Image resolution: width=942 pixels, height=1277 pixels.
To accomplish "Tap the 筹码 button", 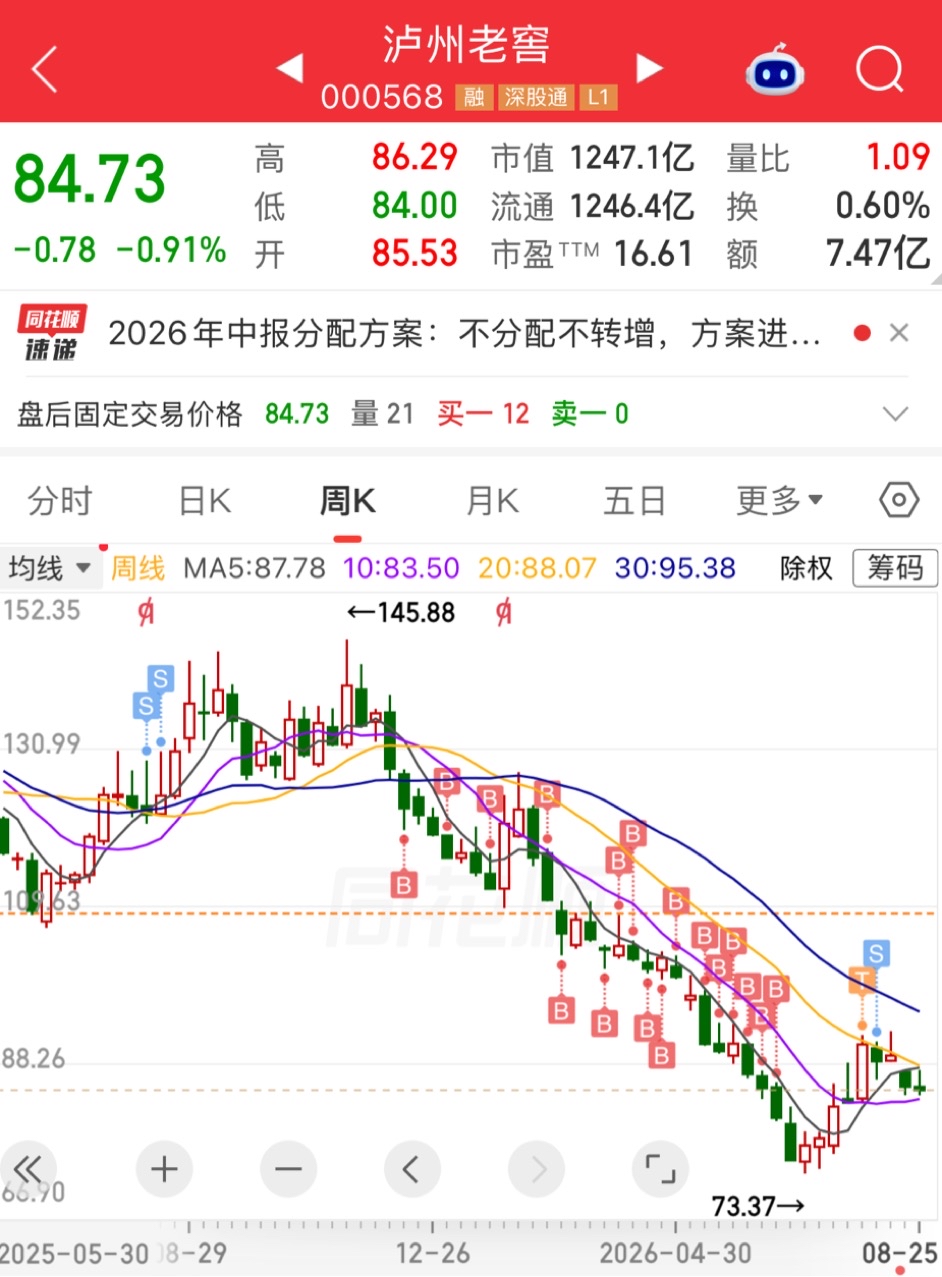I will tap(895, 568).
